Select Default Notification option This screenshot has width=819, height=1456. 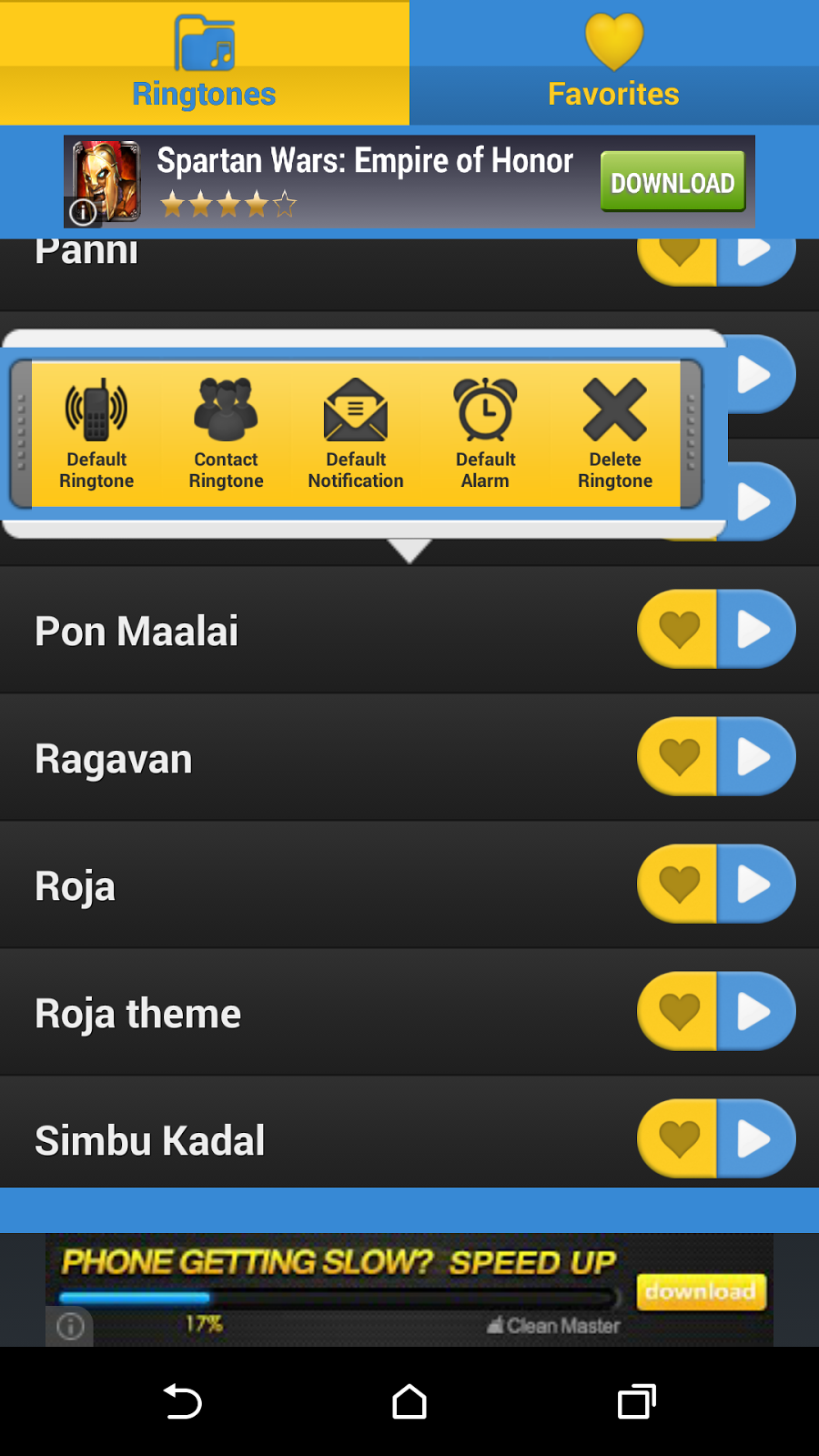(x=355, y=428)
